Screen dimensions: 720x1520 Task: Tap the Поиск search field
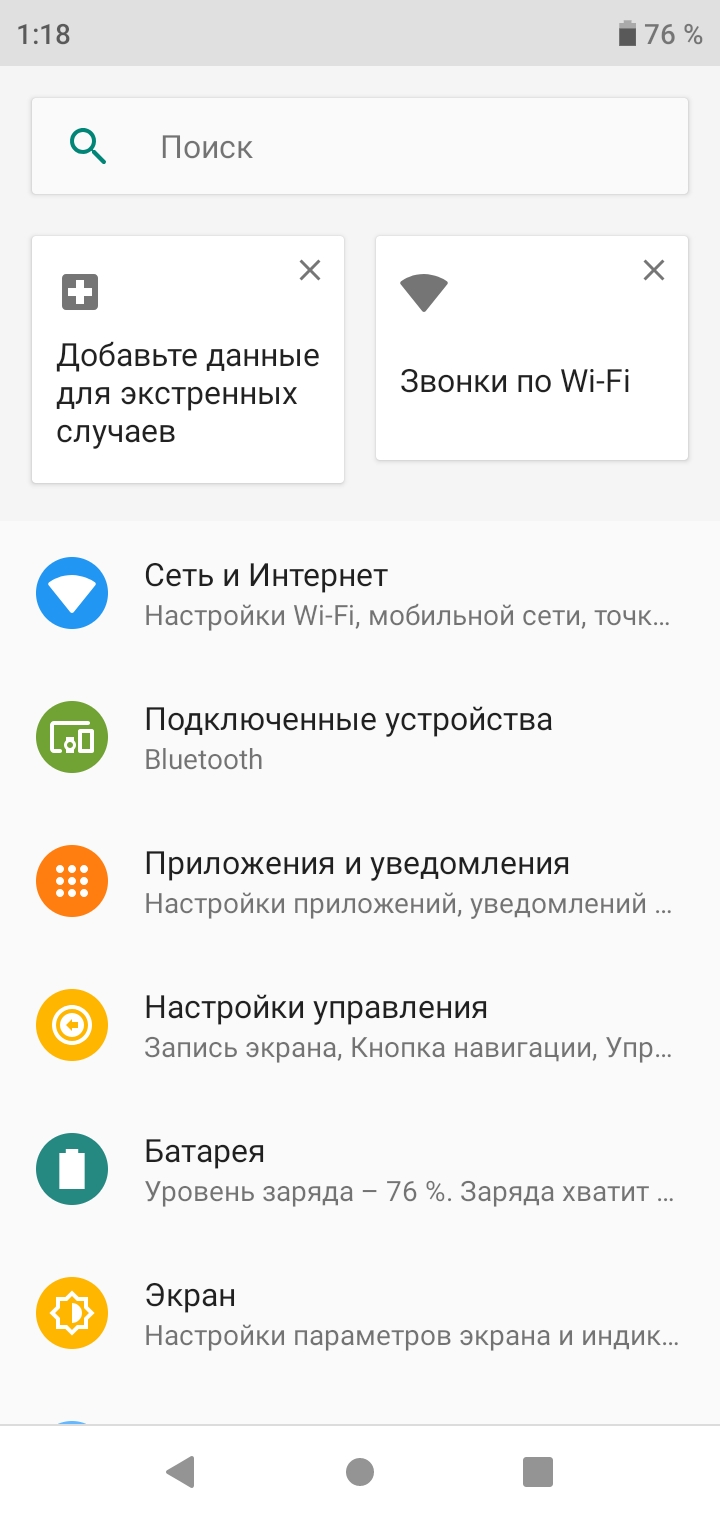point(360,146)
